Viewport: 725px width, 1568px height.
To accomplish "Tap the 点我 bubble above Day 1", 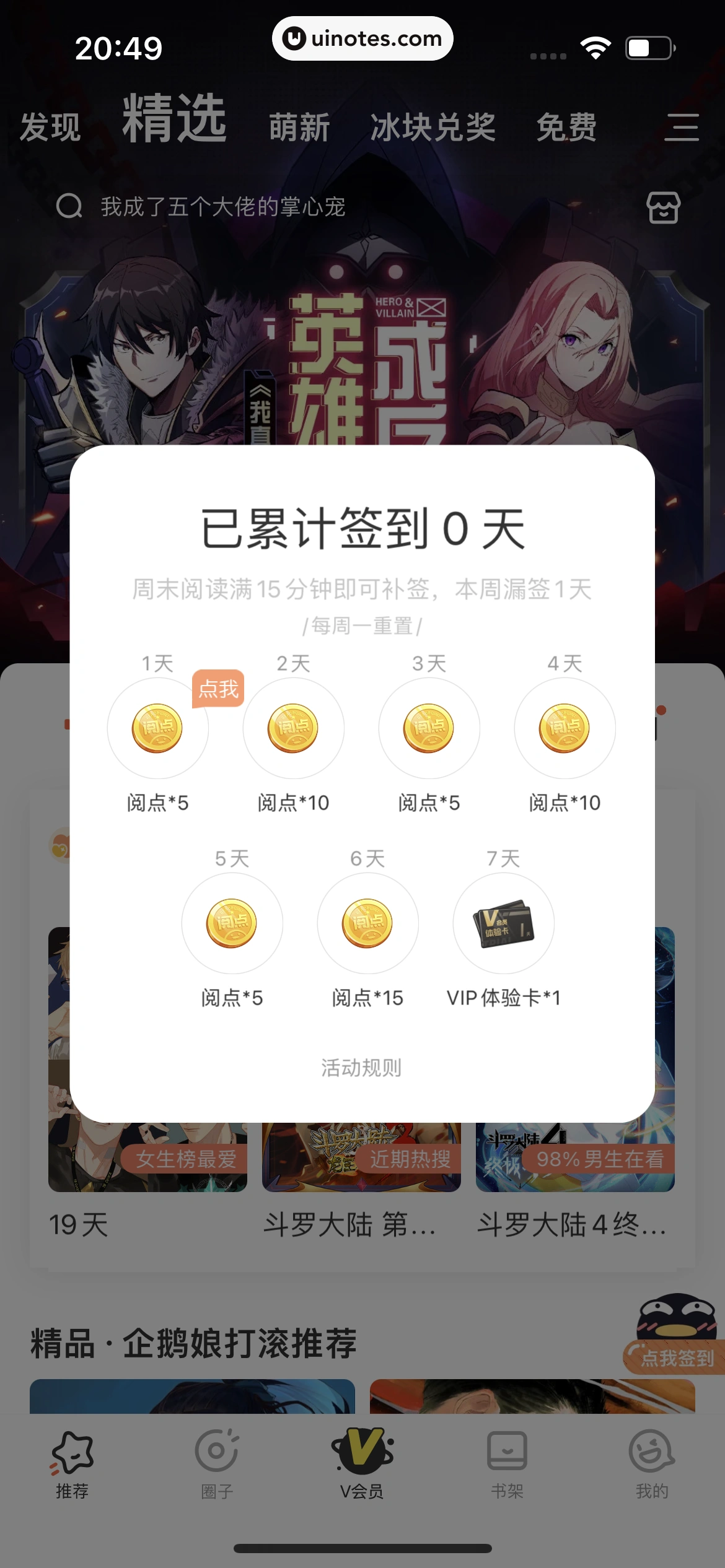I will pos(217,687).
